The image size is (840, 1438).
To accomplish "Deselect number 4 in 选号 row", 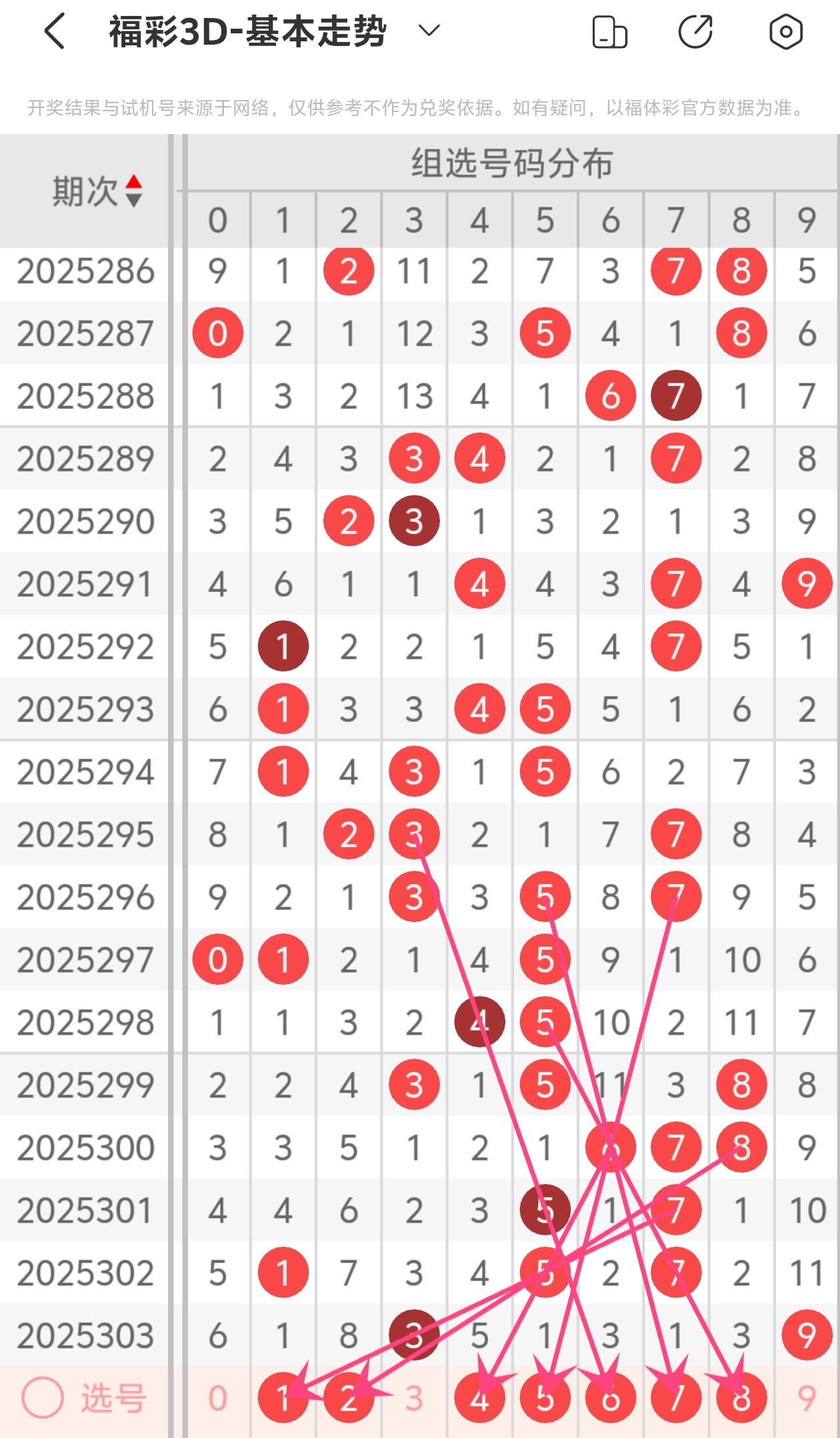I will click(x=479, y=1398).
